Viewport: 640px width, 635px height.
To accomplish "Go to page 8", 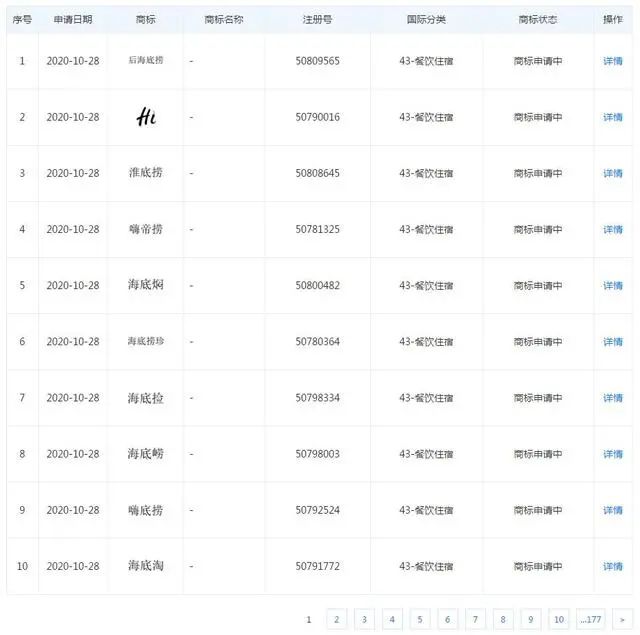I will 503,619.
